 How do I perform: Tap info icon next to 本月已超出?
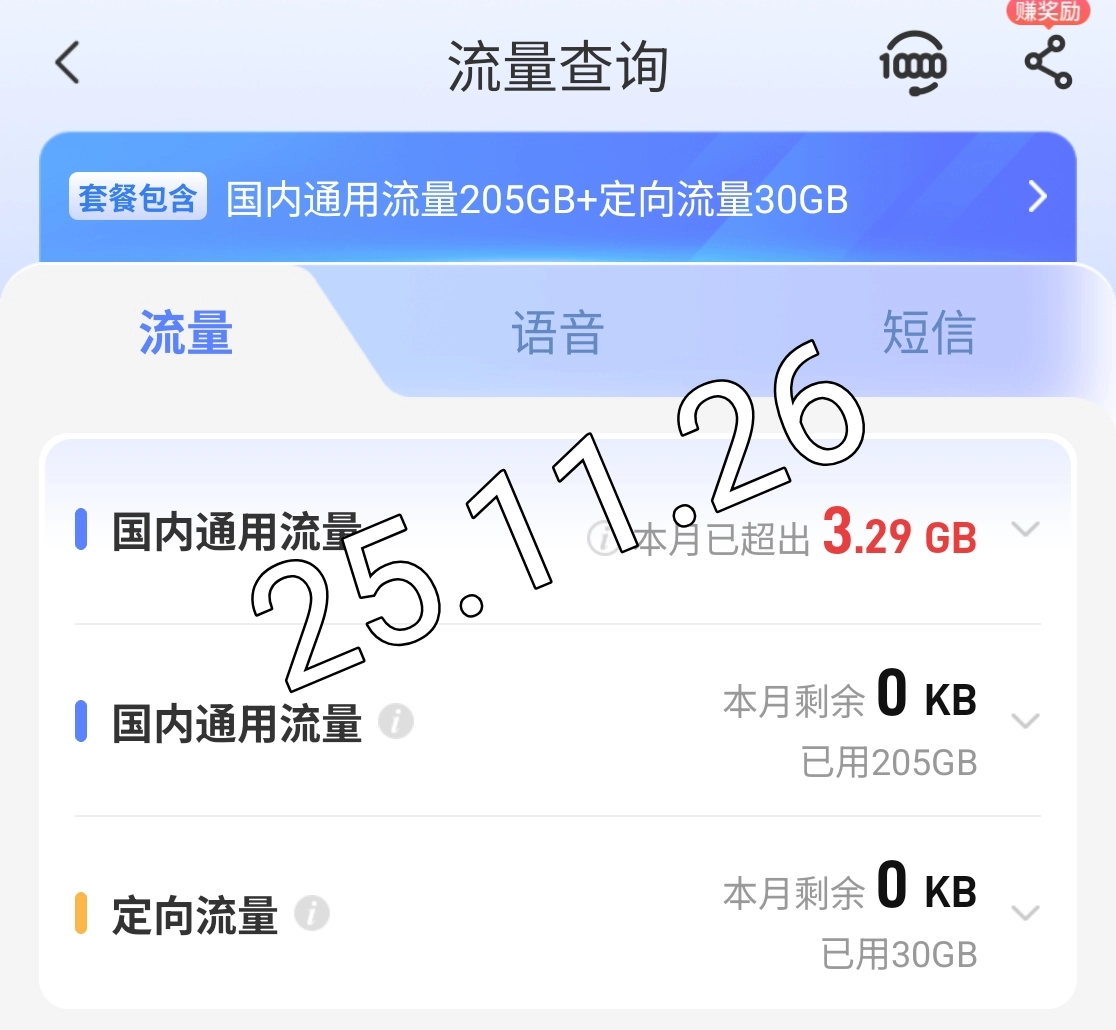click(x=602, y=540)
